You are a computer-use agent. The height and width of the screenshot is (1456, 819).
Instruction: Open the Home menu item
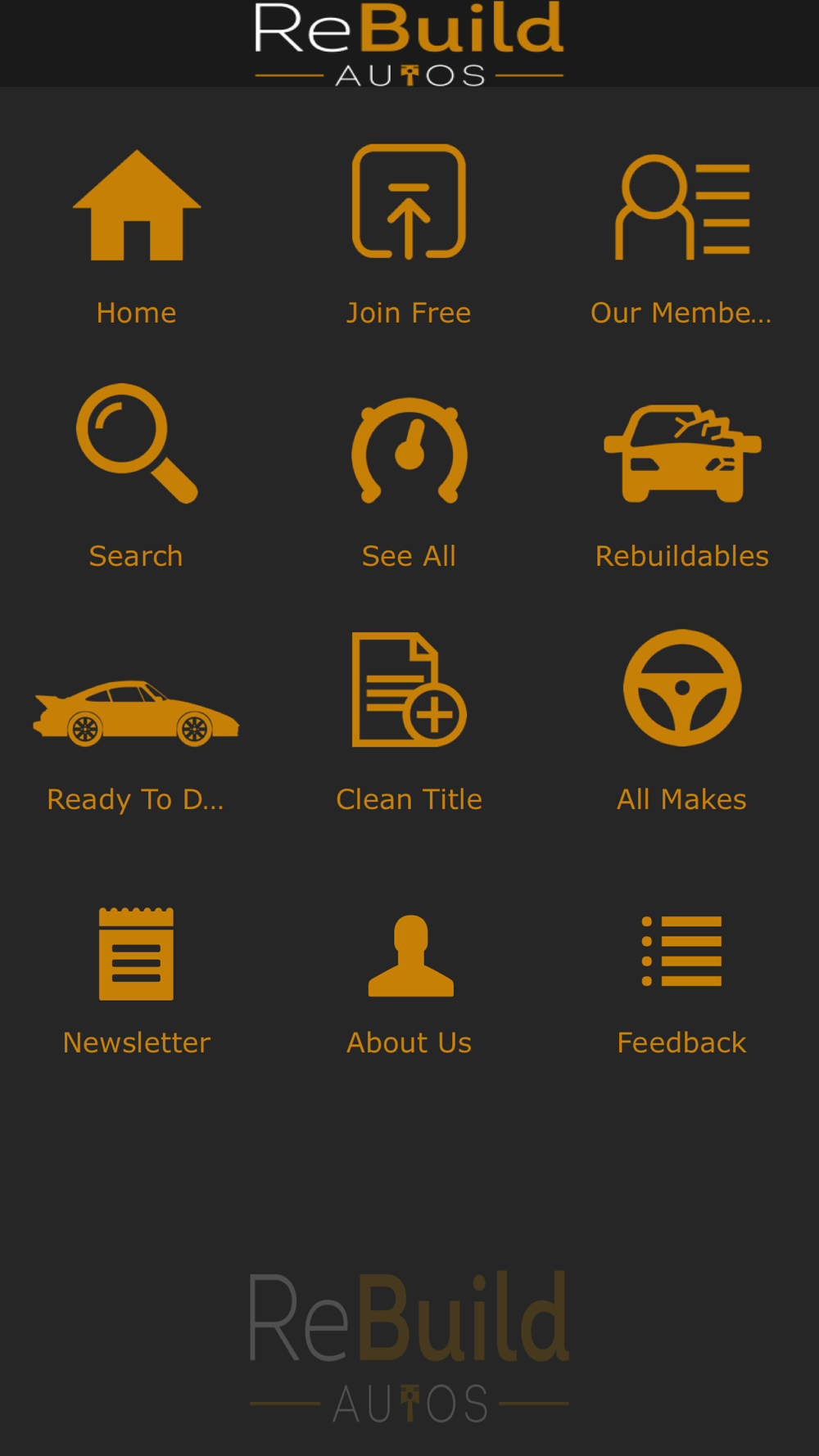click(137, 237)
